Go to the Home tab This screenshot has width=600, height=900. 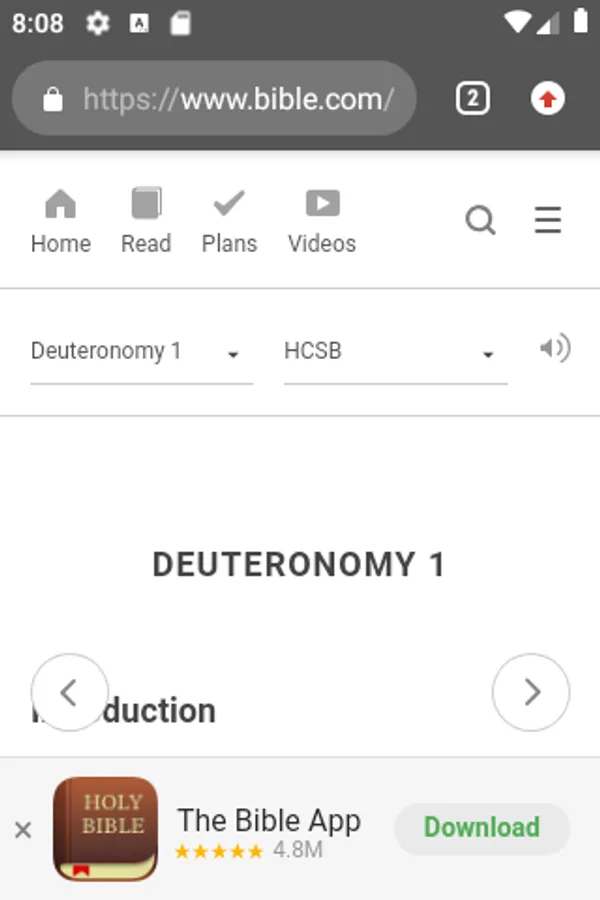60,222
